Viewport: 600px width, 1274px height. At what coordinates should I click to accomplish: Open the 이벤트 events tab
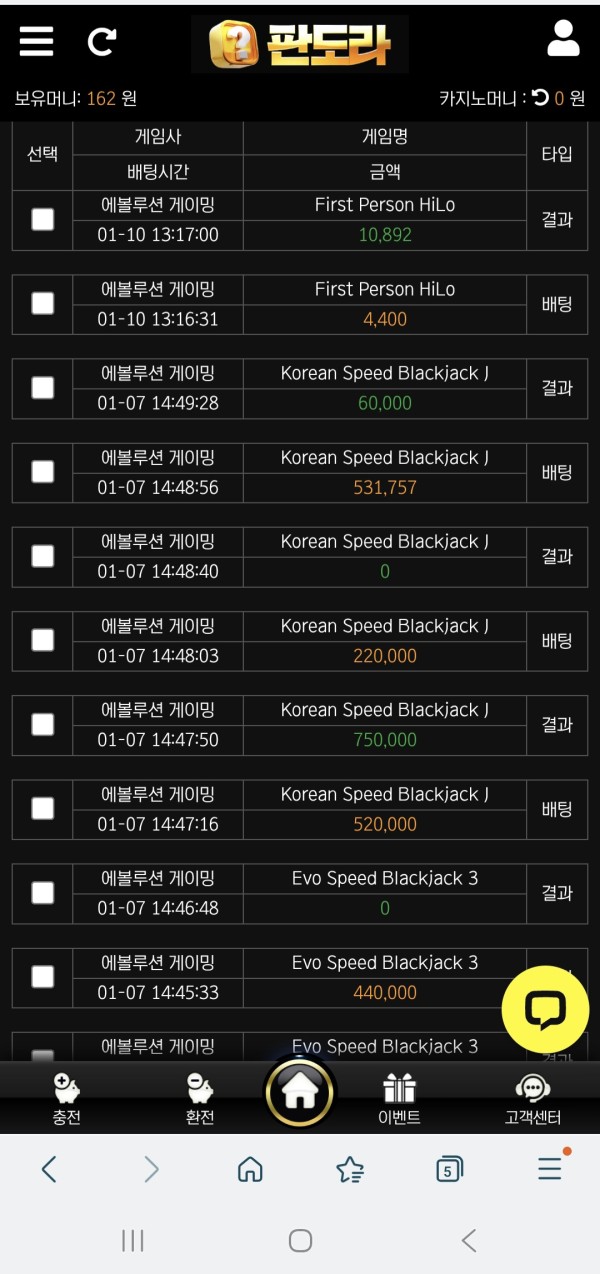pyautogui.click(x=399, y=1099)
